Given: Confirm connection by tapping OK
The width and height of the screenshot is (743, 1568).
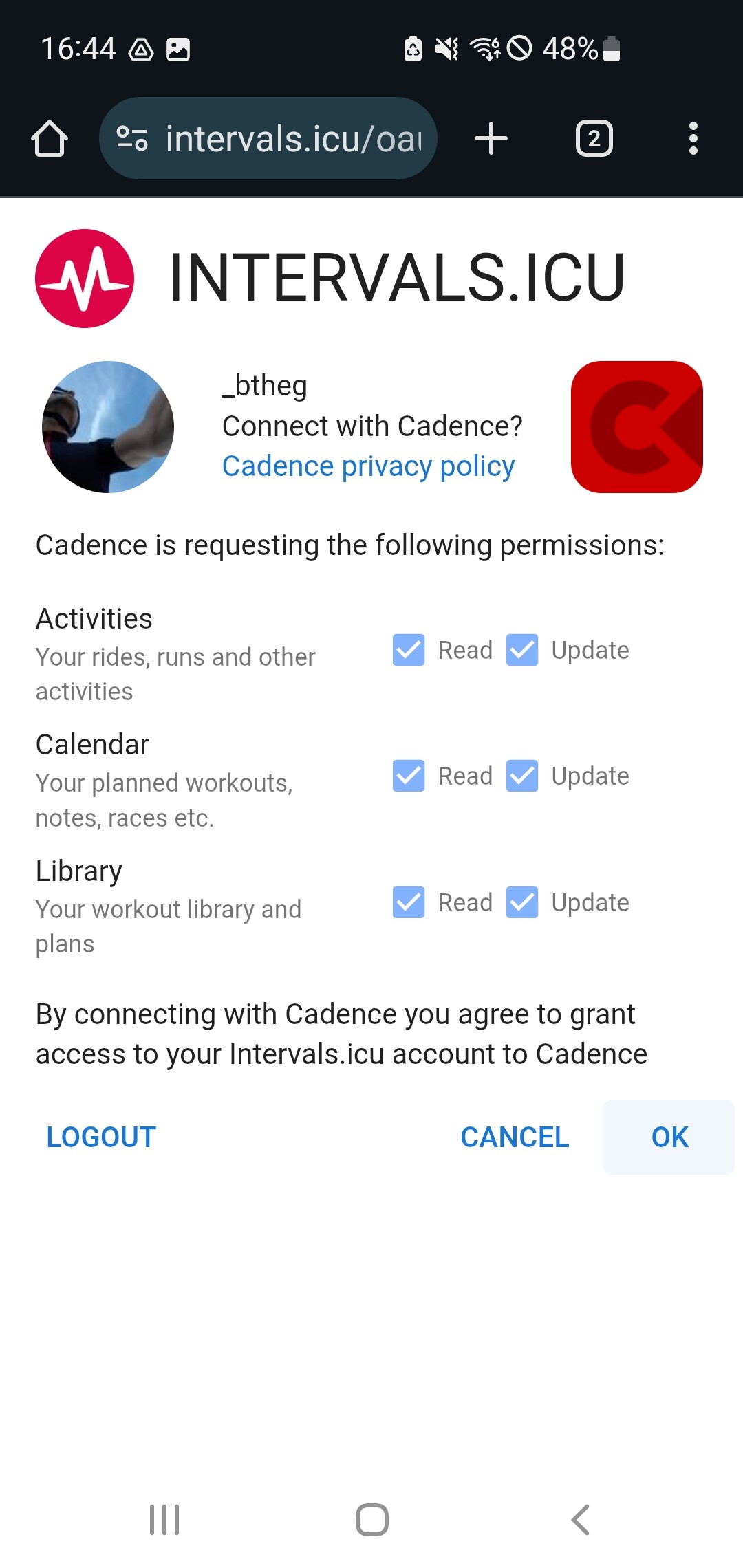Looking at the screenshot, I should pyautogui.click(x=669, y=1137).
